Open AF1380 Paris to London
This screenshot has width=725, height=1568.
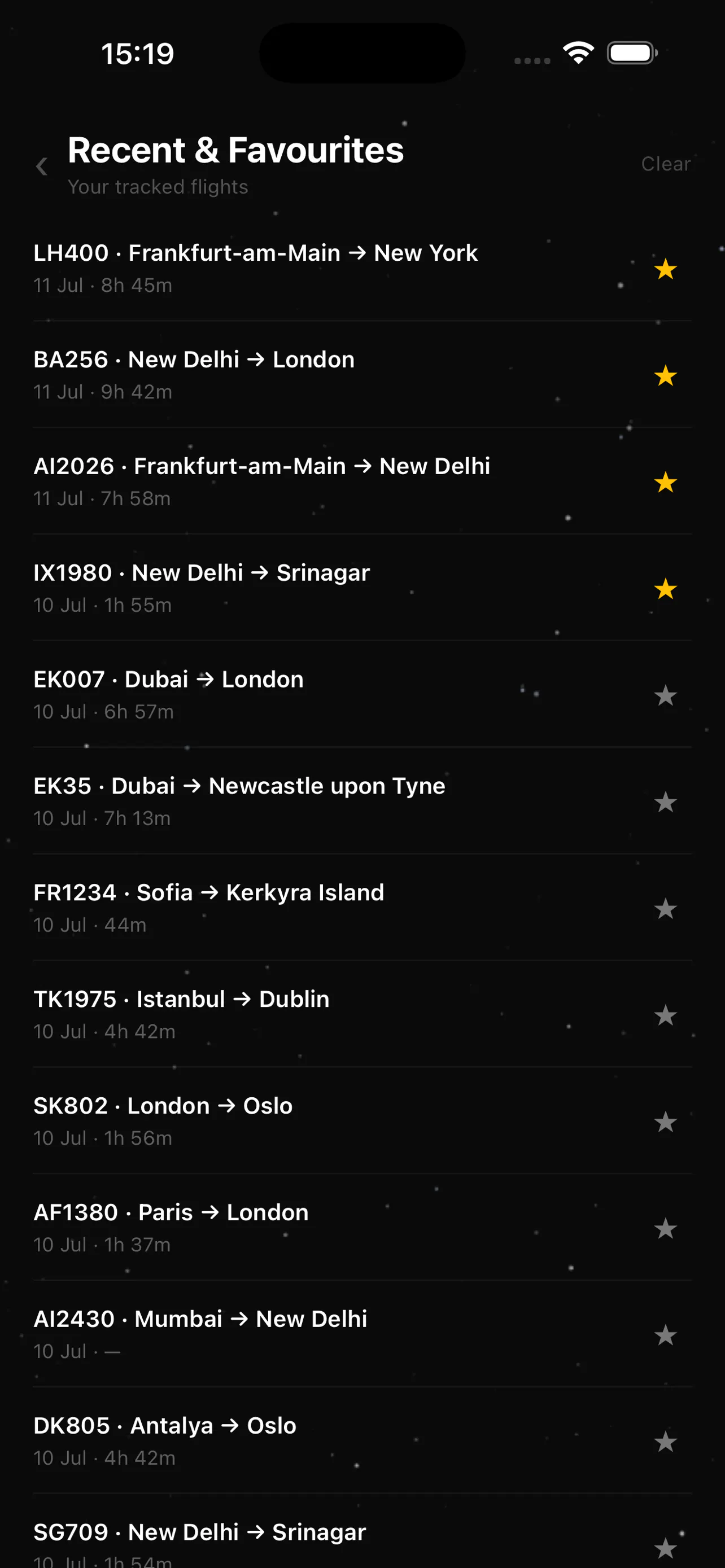362,1227
